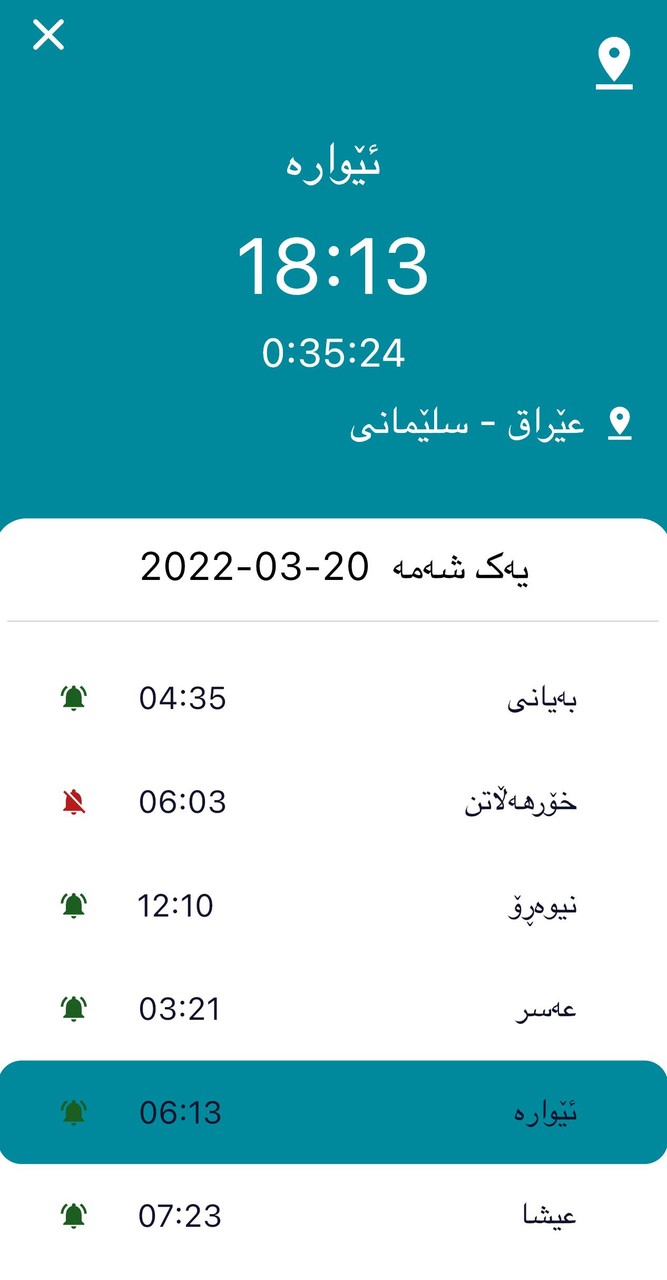Viewport: 667px width, 1280px height.
Task: Toggle the alarm bell for نیوەڕۆ 12:10
Action: click(73, 906)
